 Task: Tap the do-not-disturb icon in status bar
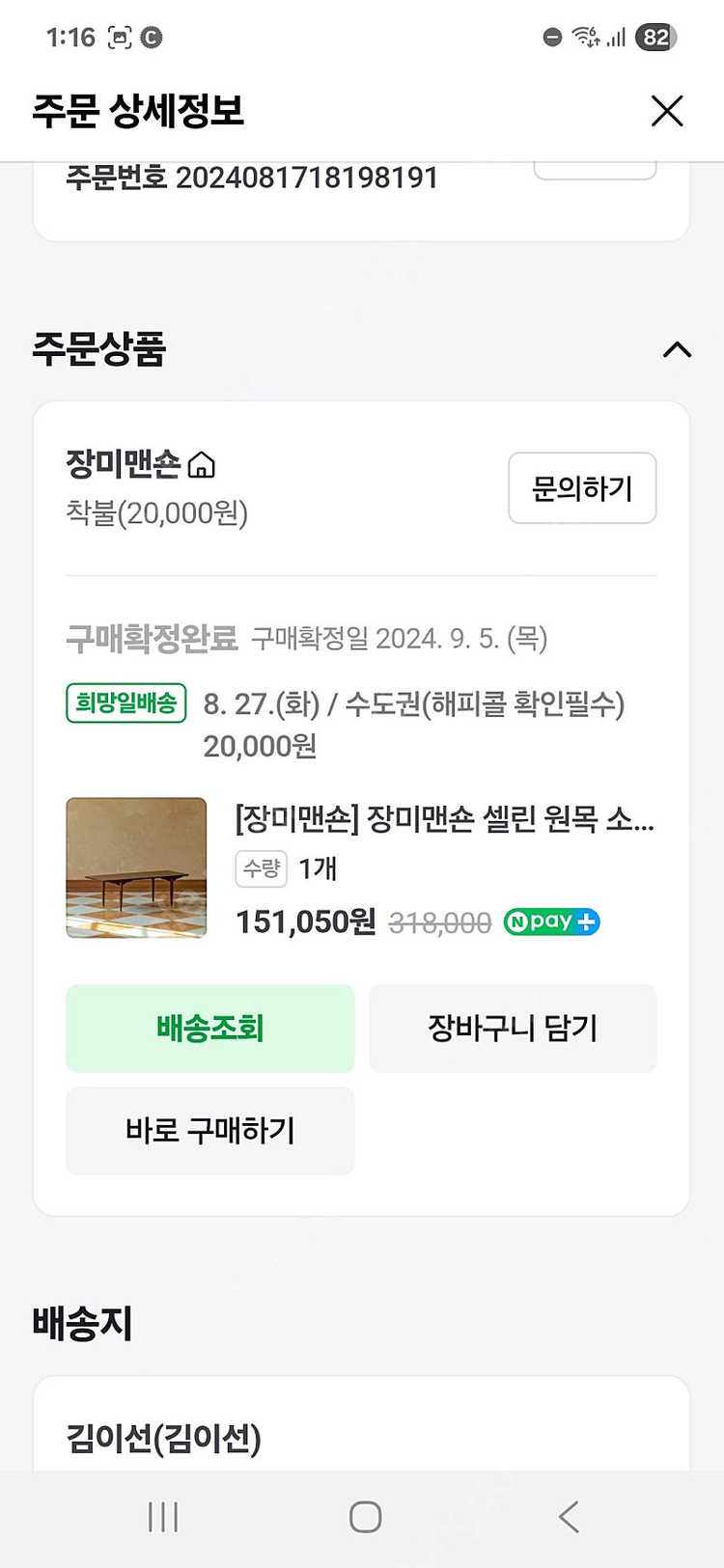click(x=552, y=37)
